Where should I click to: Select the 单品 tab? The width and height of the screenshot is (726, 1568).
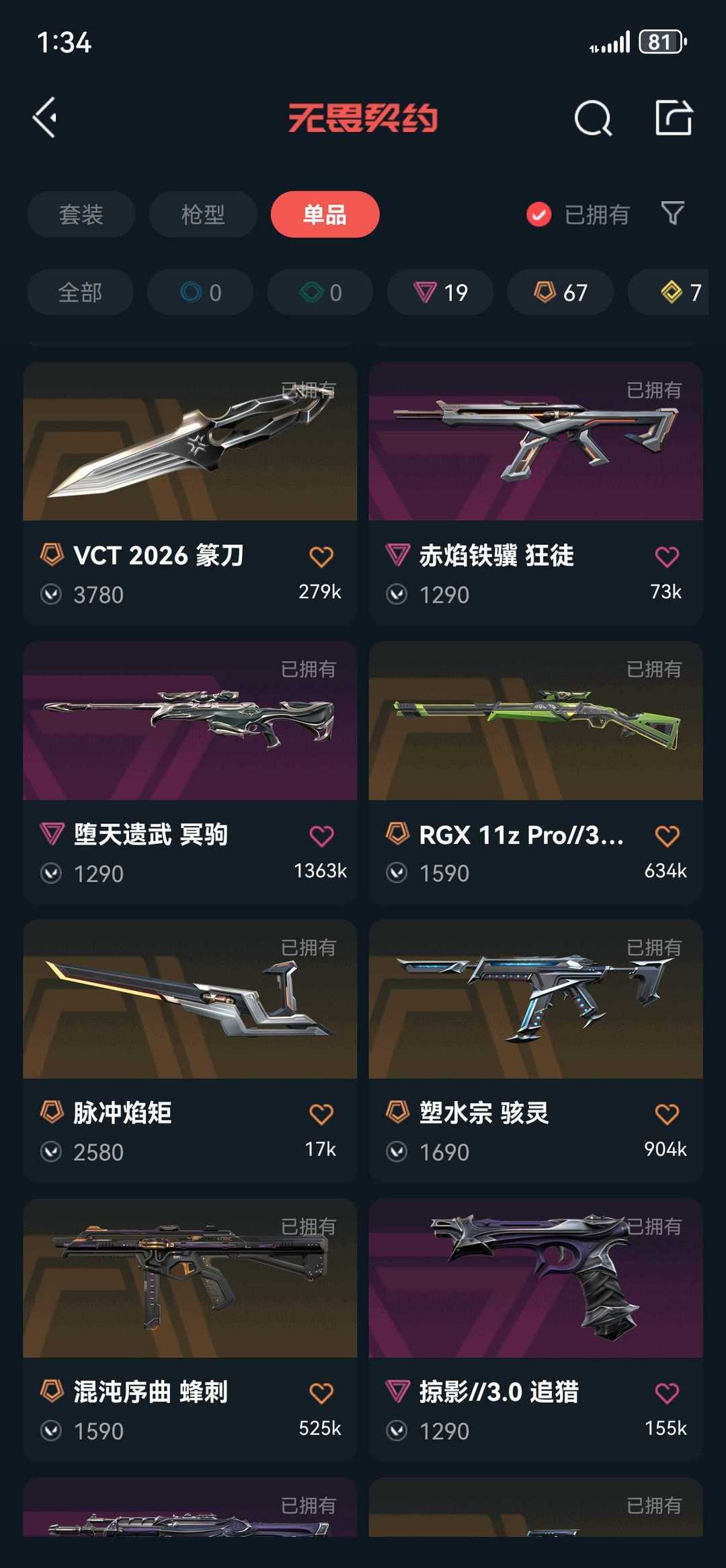tap(325, 215)
